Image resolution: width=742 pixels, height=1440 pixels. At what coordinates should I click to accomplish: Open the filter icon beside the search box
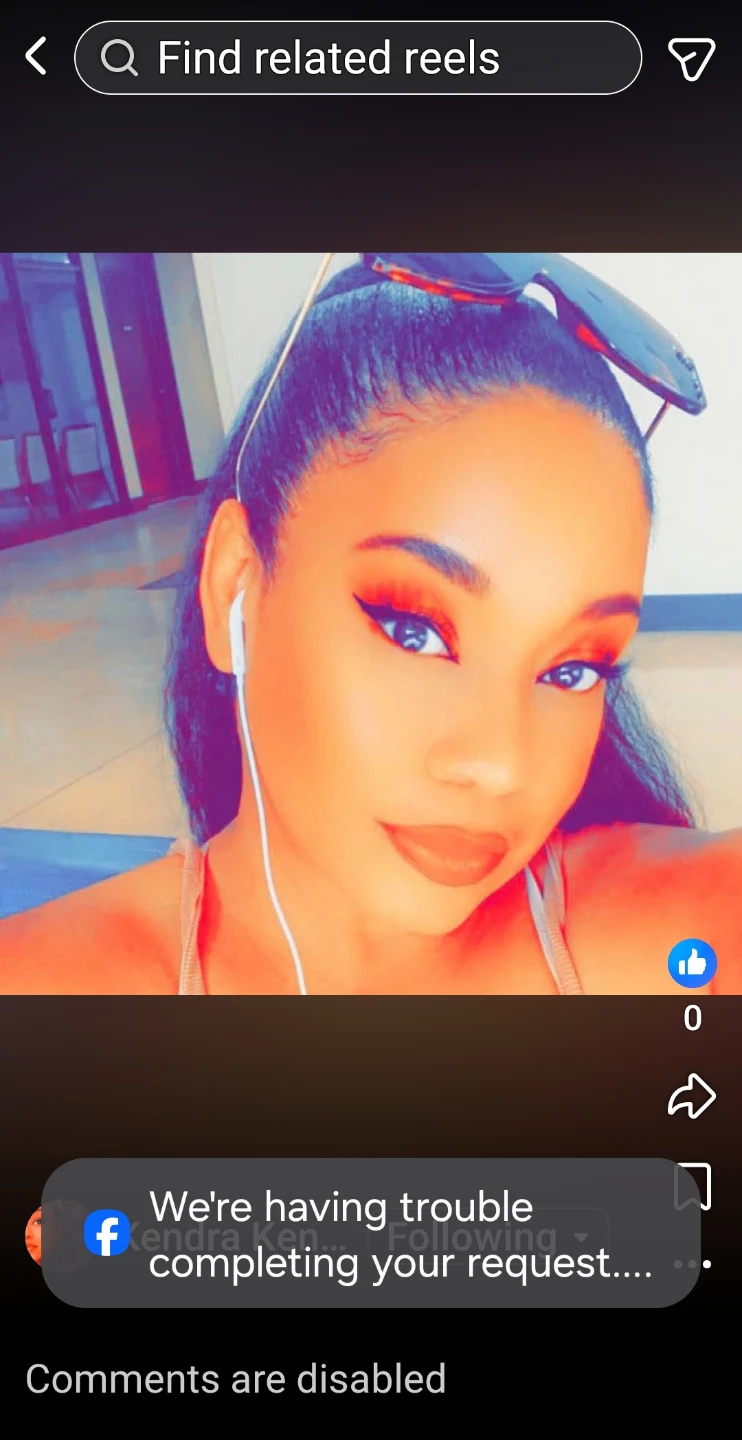(692, 58)
